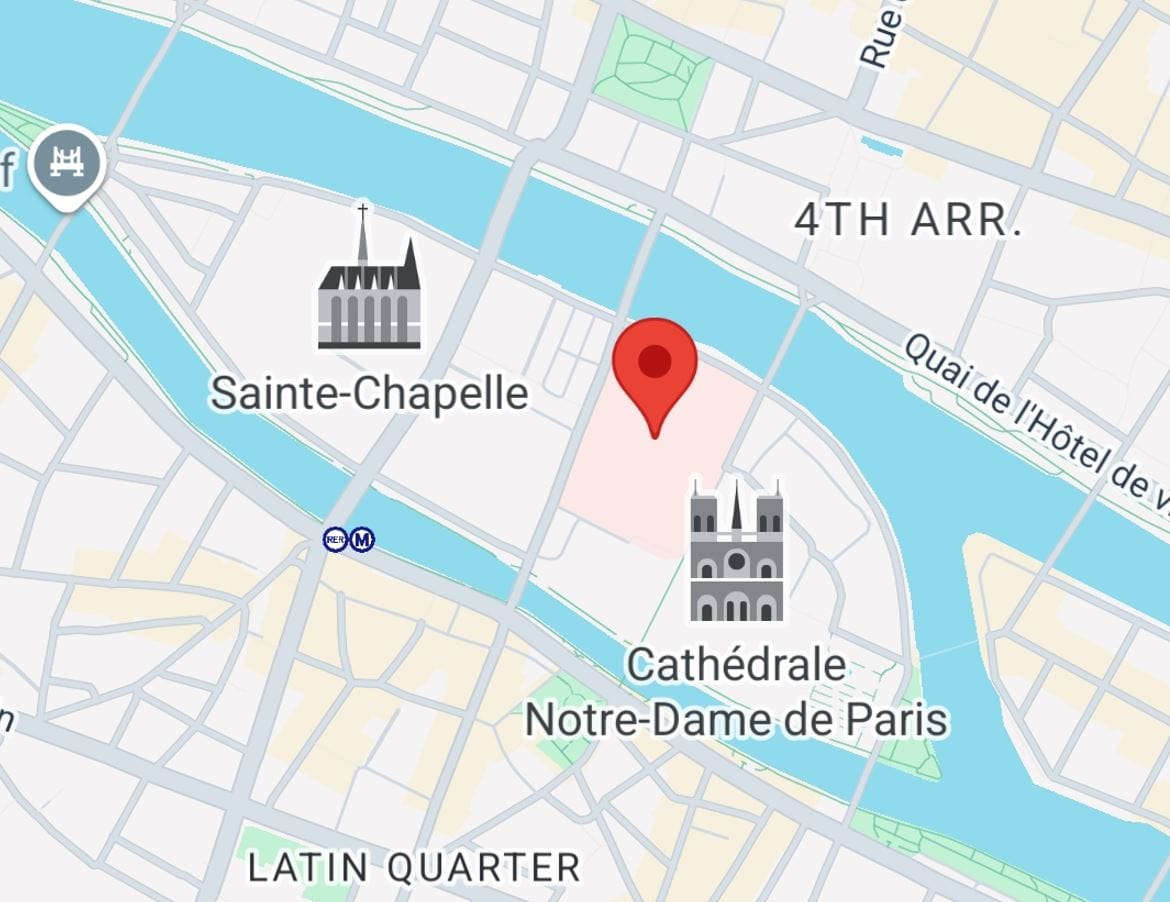Tap the red dropped location pin
Viewport: 1170px width, 902px height.
[654, 365]
